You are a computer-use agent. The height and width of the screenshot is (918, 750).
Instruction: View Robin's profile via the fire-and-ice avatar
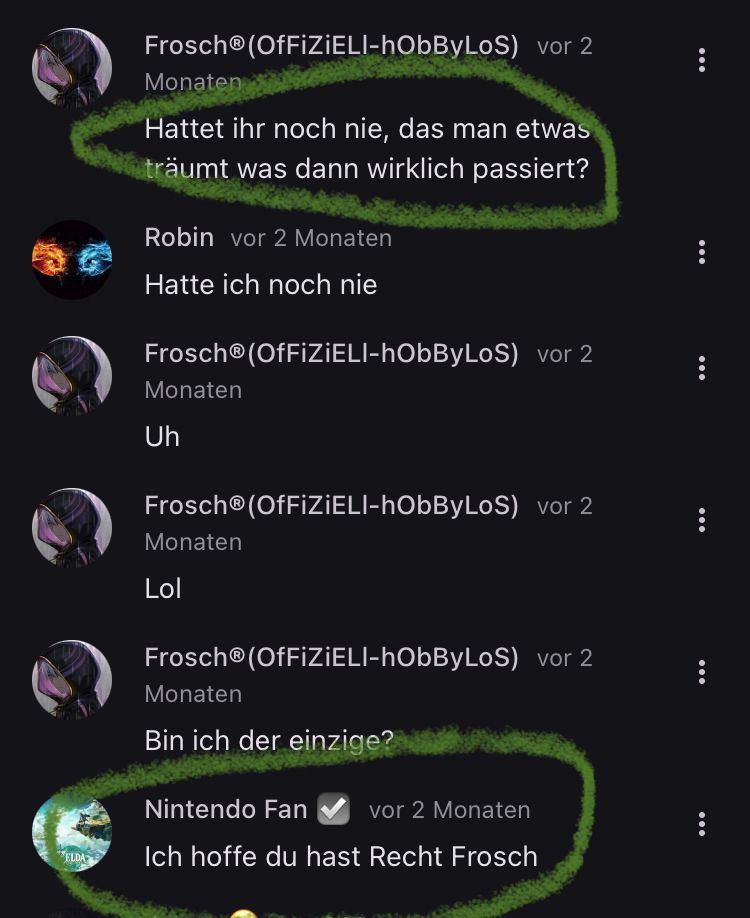click(x=72, y=260)
